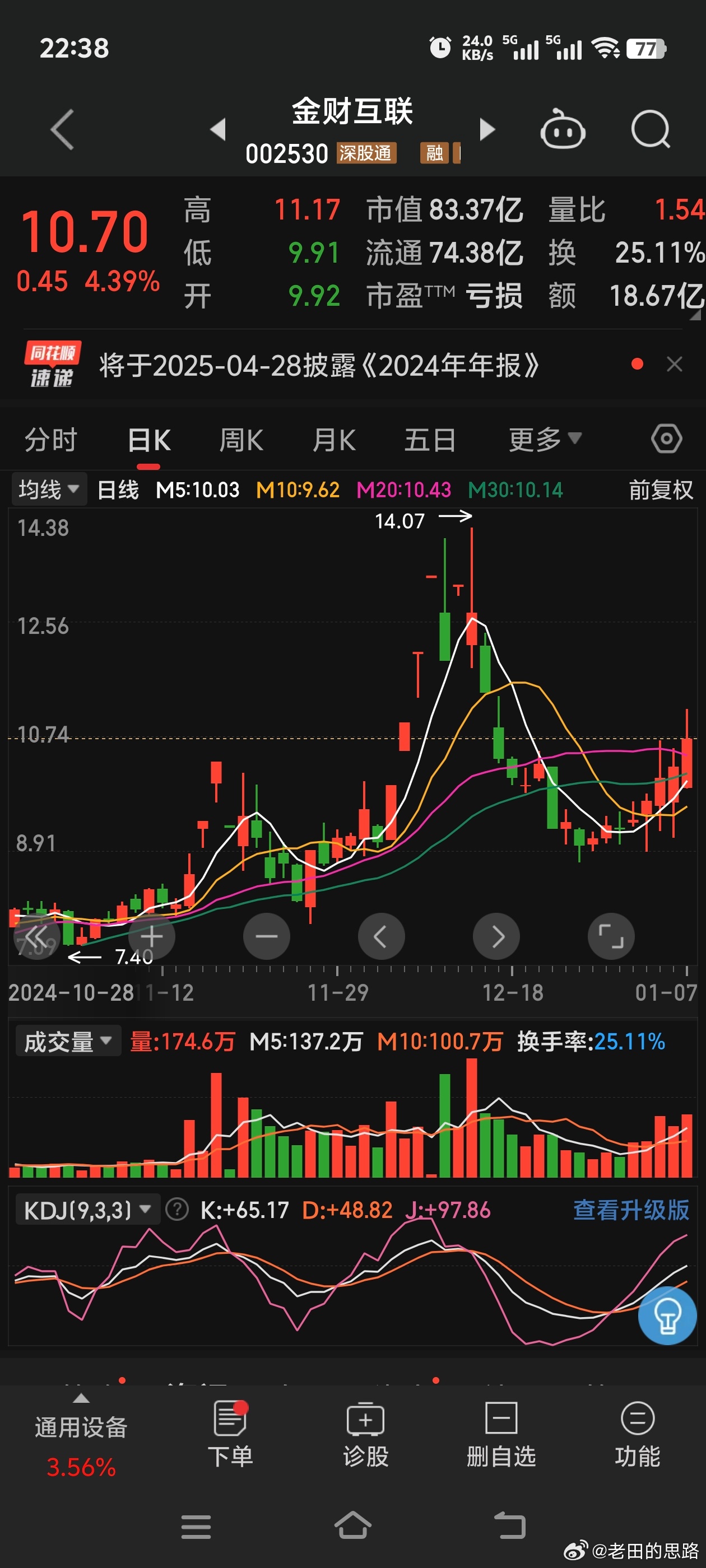The image size is (706, 1568).
Task: Open the 均线 indicator dropdown
Action: click(x=49, y=489)
